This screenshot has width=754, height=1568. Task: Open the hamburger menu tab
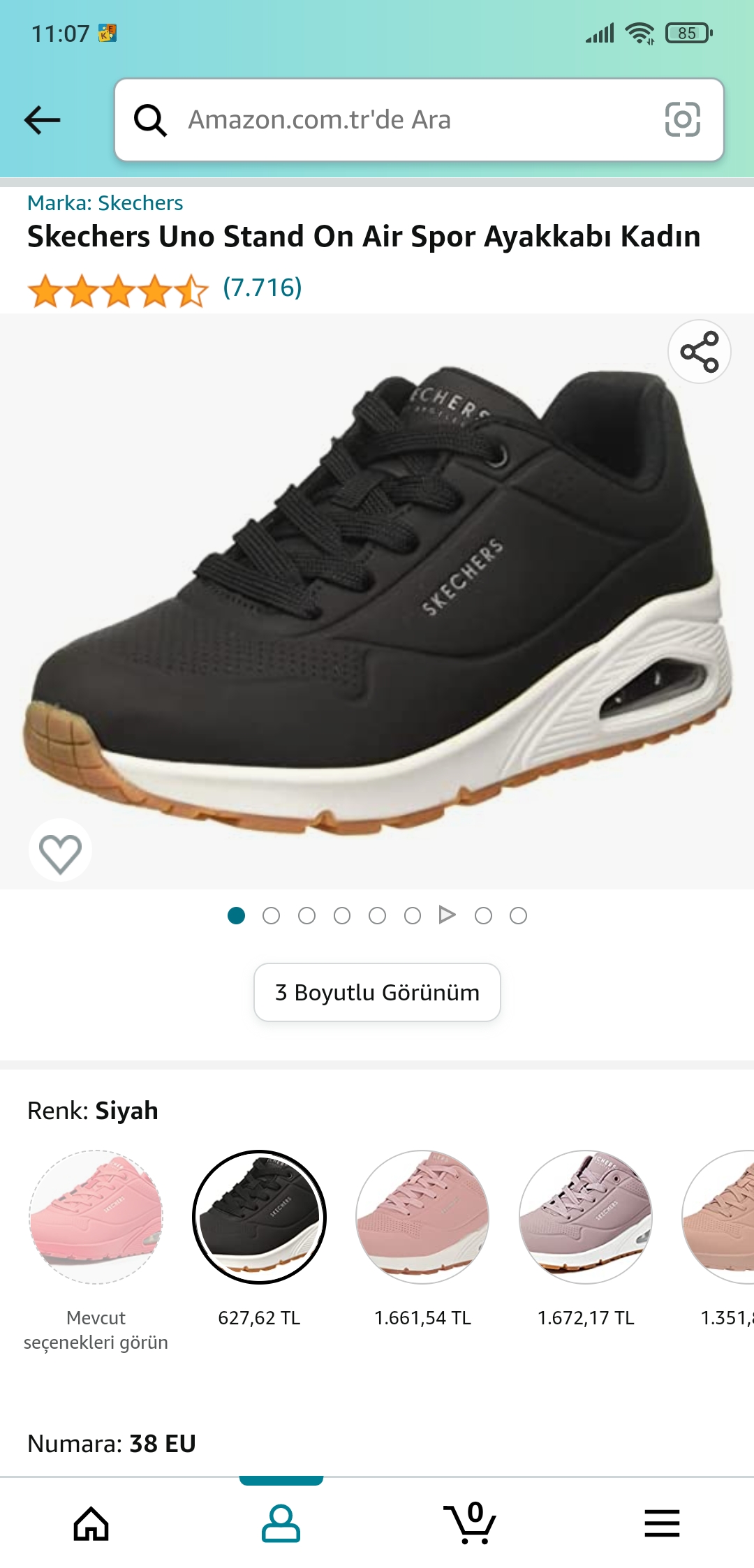click(662, 1523)
